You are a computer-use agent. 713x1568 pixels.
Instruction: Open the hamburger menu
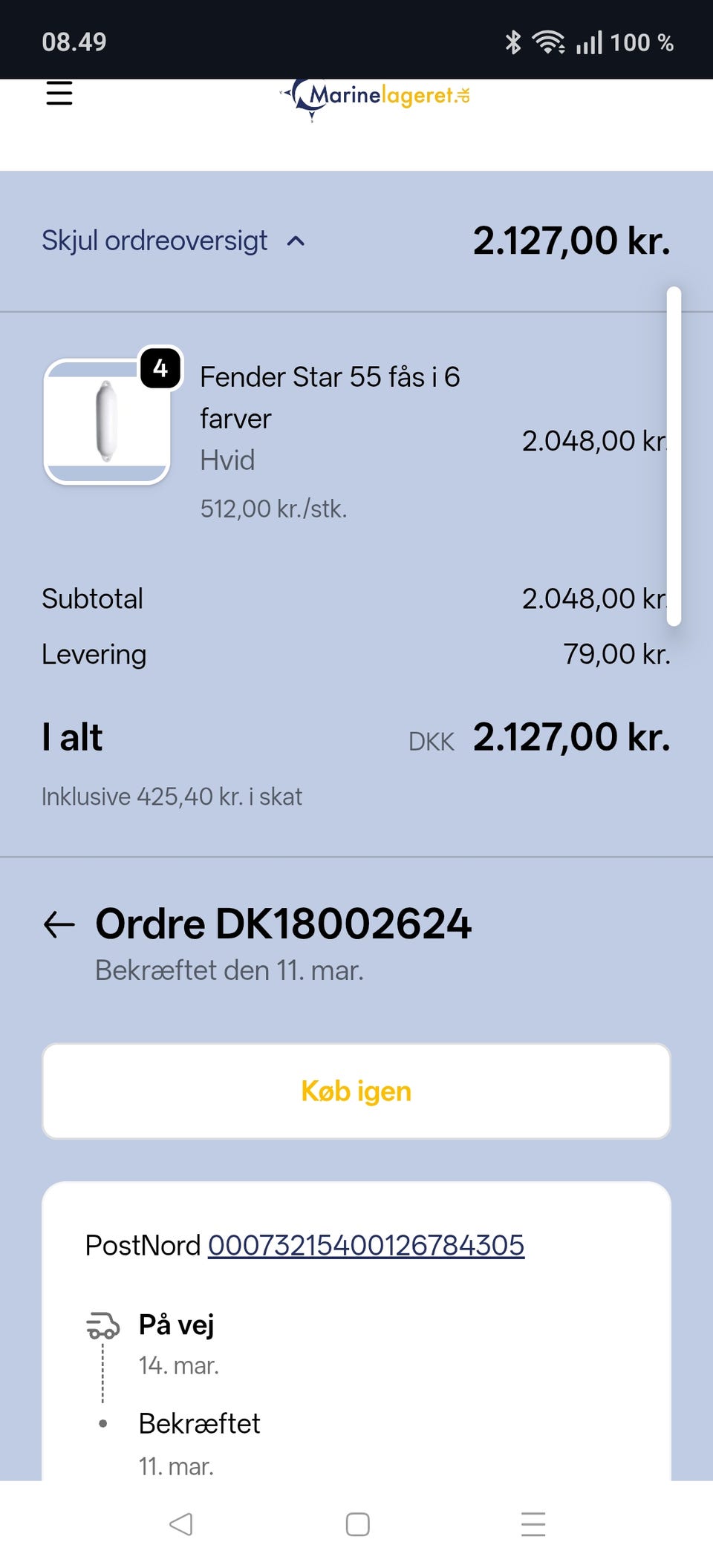tap(59, 94)
